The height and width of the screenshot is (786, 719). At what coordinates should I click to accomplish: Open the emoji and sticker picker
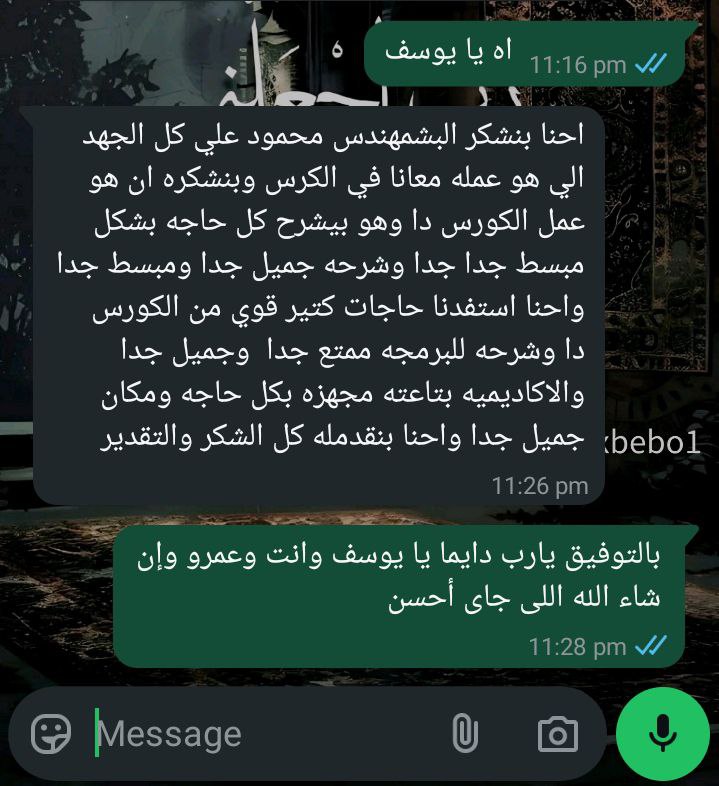click(51, 735)
